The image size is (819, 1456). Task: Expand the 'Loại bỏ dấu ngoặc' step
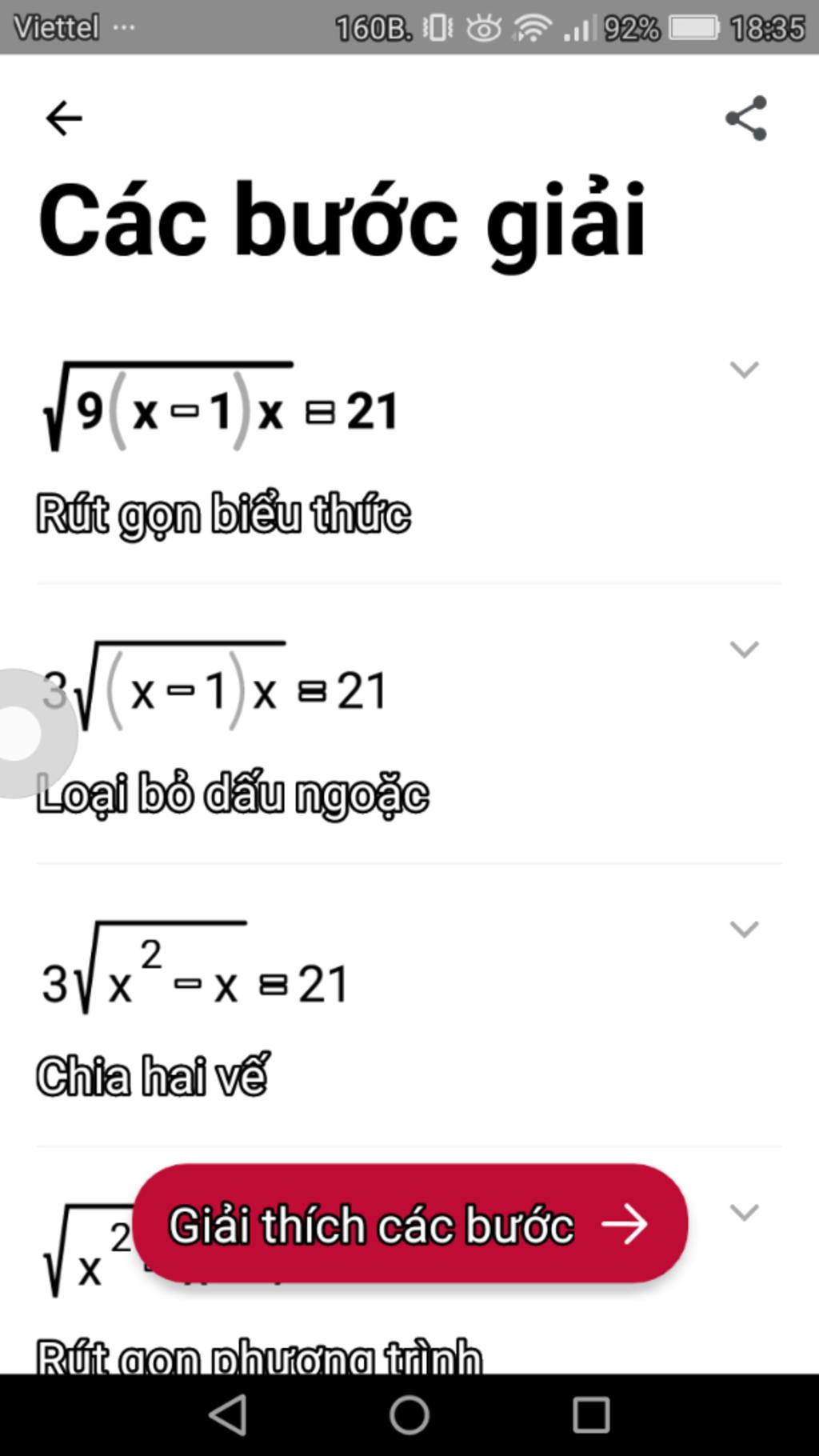744,649
